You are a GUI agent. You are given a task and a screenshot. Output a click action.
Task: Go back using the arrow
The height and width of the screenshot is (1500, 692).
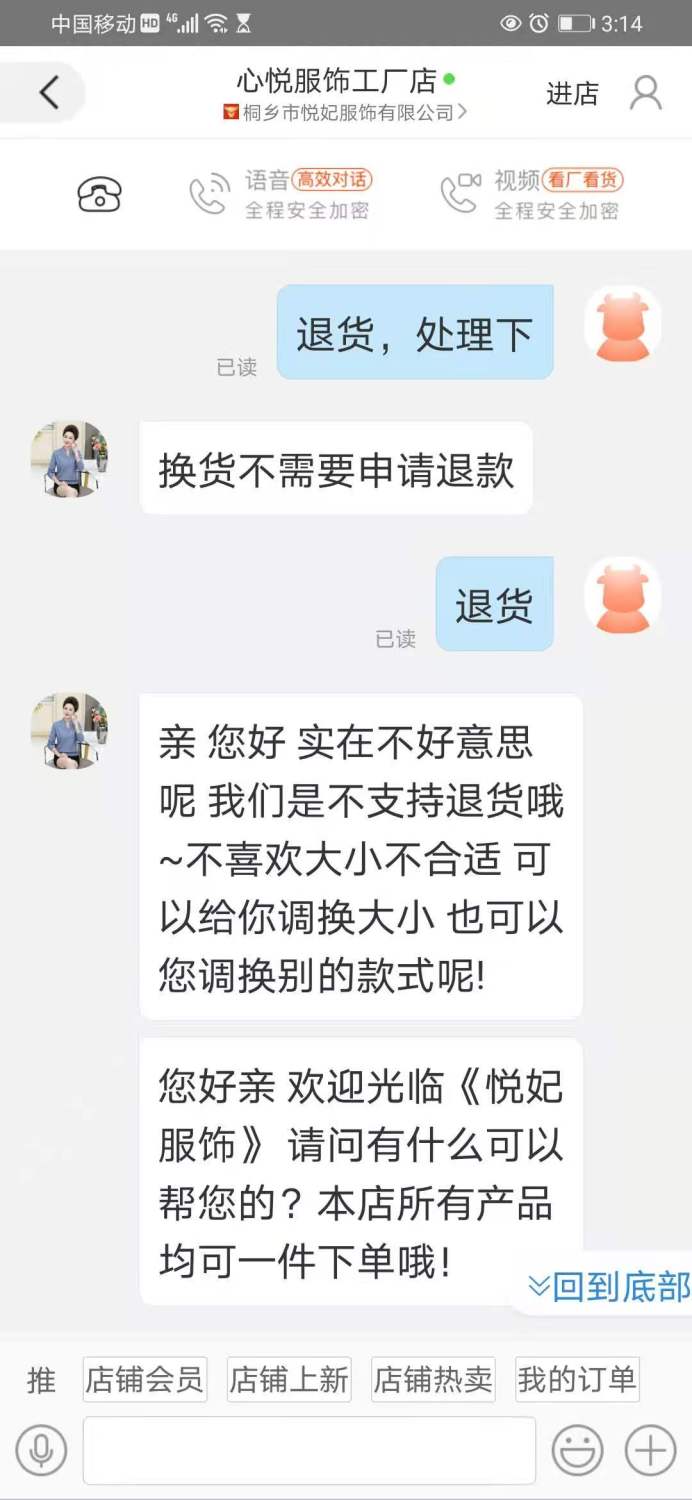(48, 93)
